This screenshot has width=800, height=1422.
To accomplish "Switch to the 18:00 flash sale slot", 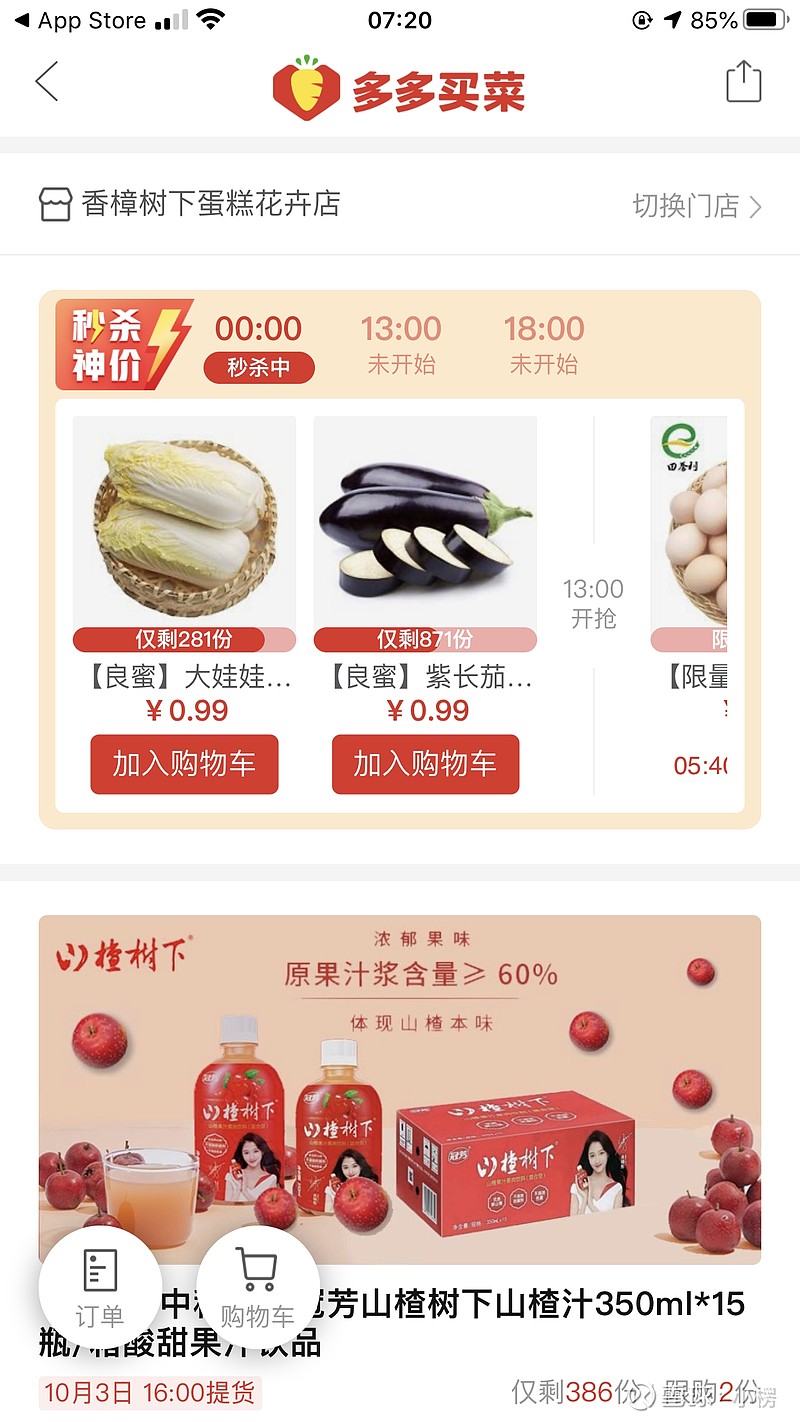I will coord(544,345).
